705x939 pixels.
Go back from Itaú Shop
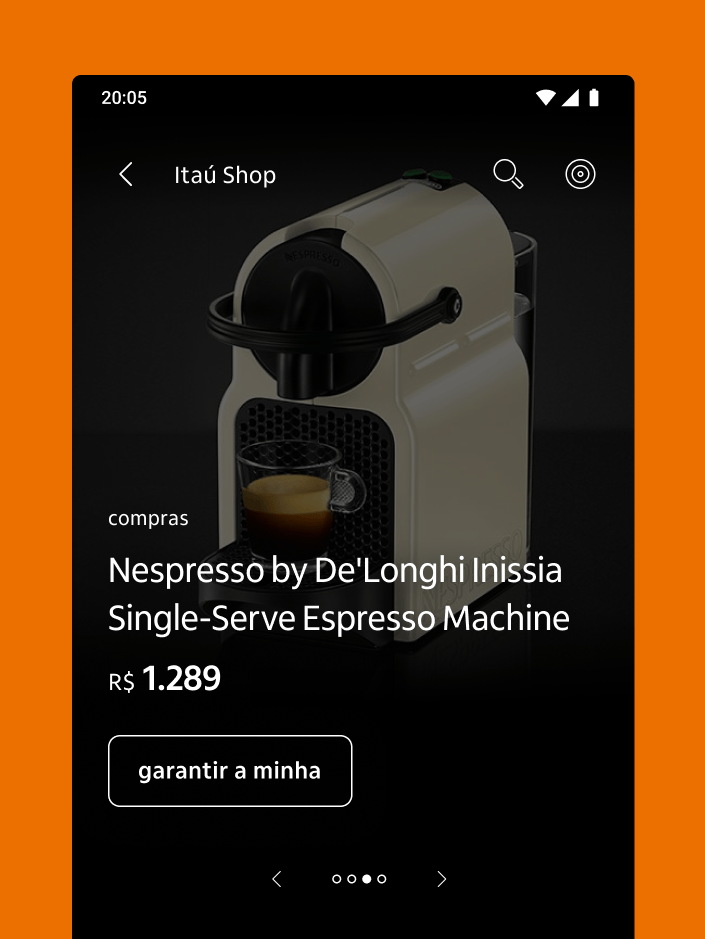tap(126, 175)
